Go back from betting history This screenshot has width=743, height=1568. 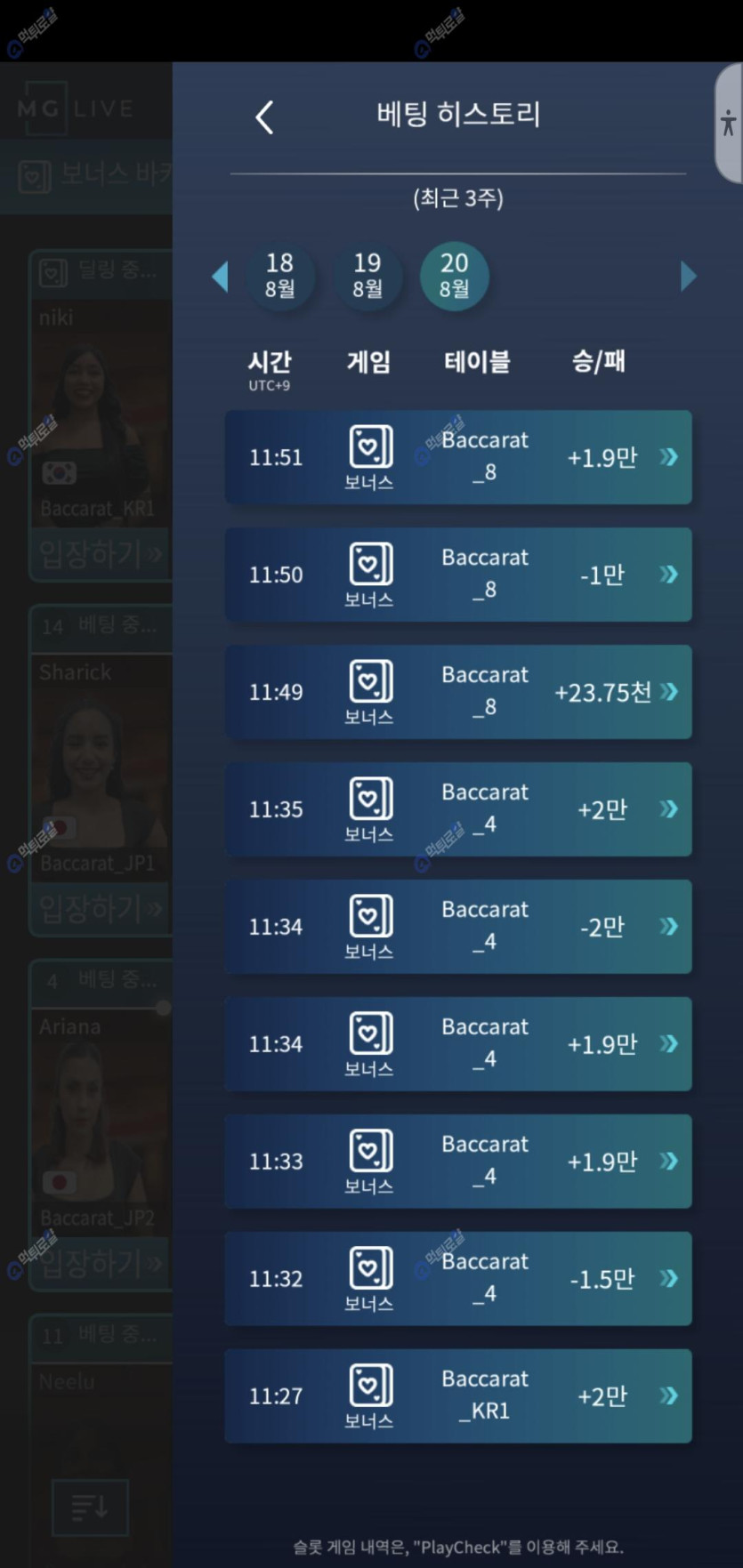click(x=264, y=117)
